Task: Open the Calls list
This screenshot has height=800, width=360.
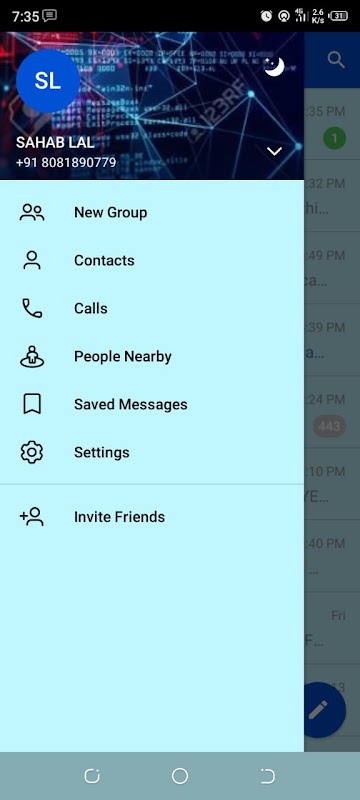Action: (152, 308)
